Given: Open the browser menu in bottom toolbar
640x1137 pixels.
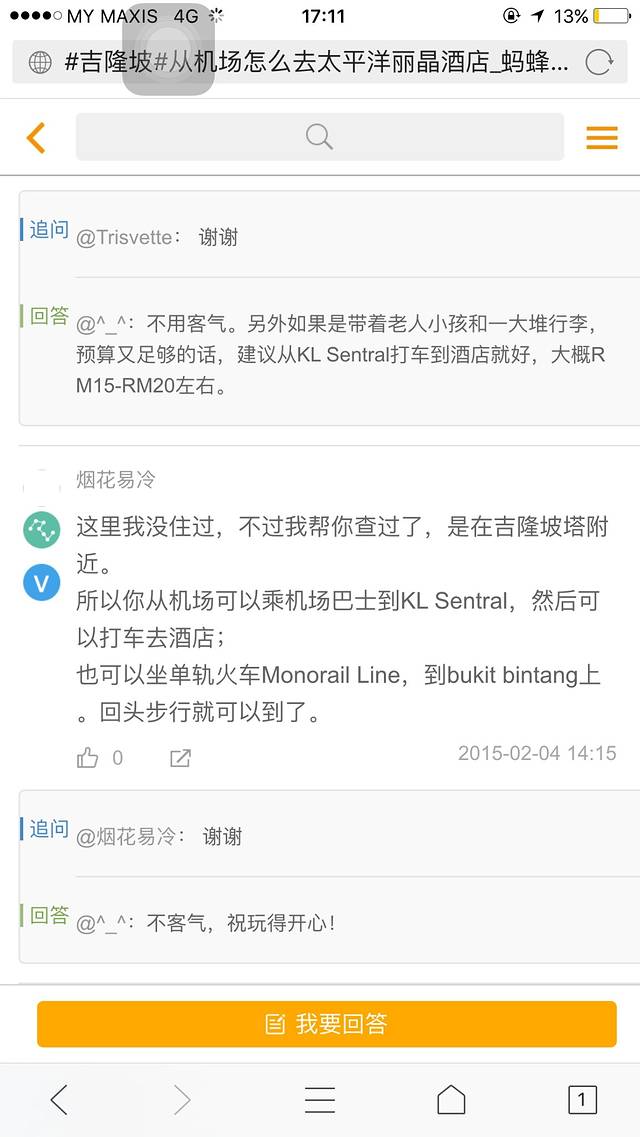Looking at the screenshot, I should coord(320,1100).
